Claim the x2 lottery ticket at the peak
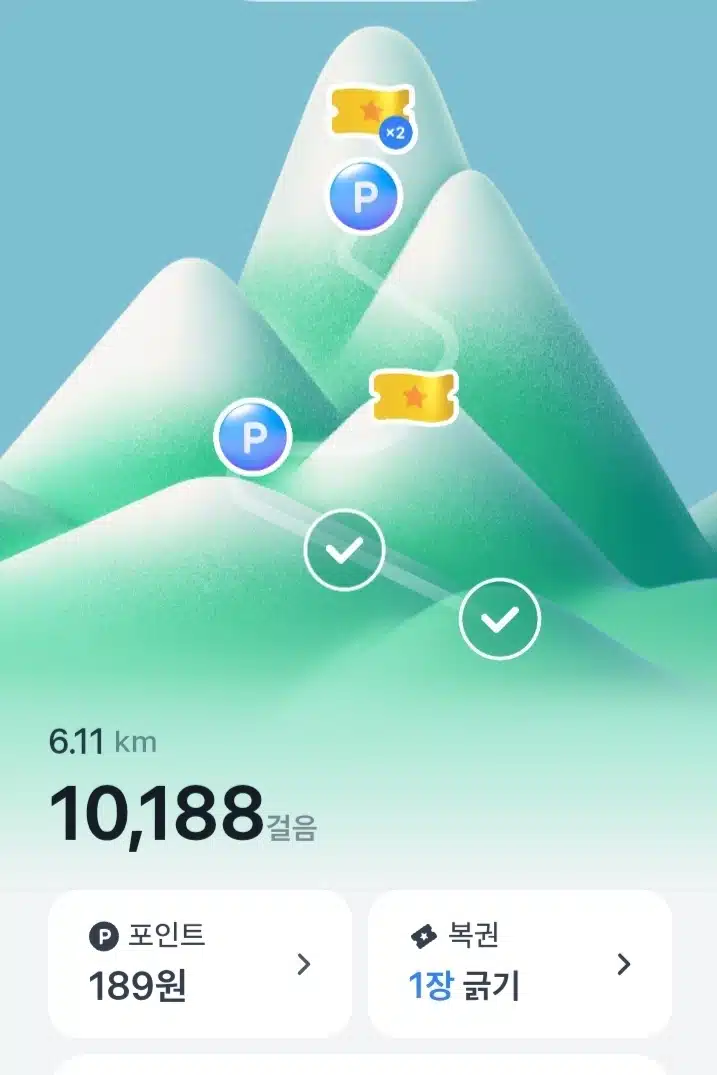 [x=372, y=112]
